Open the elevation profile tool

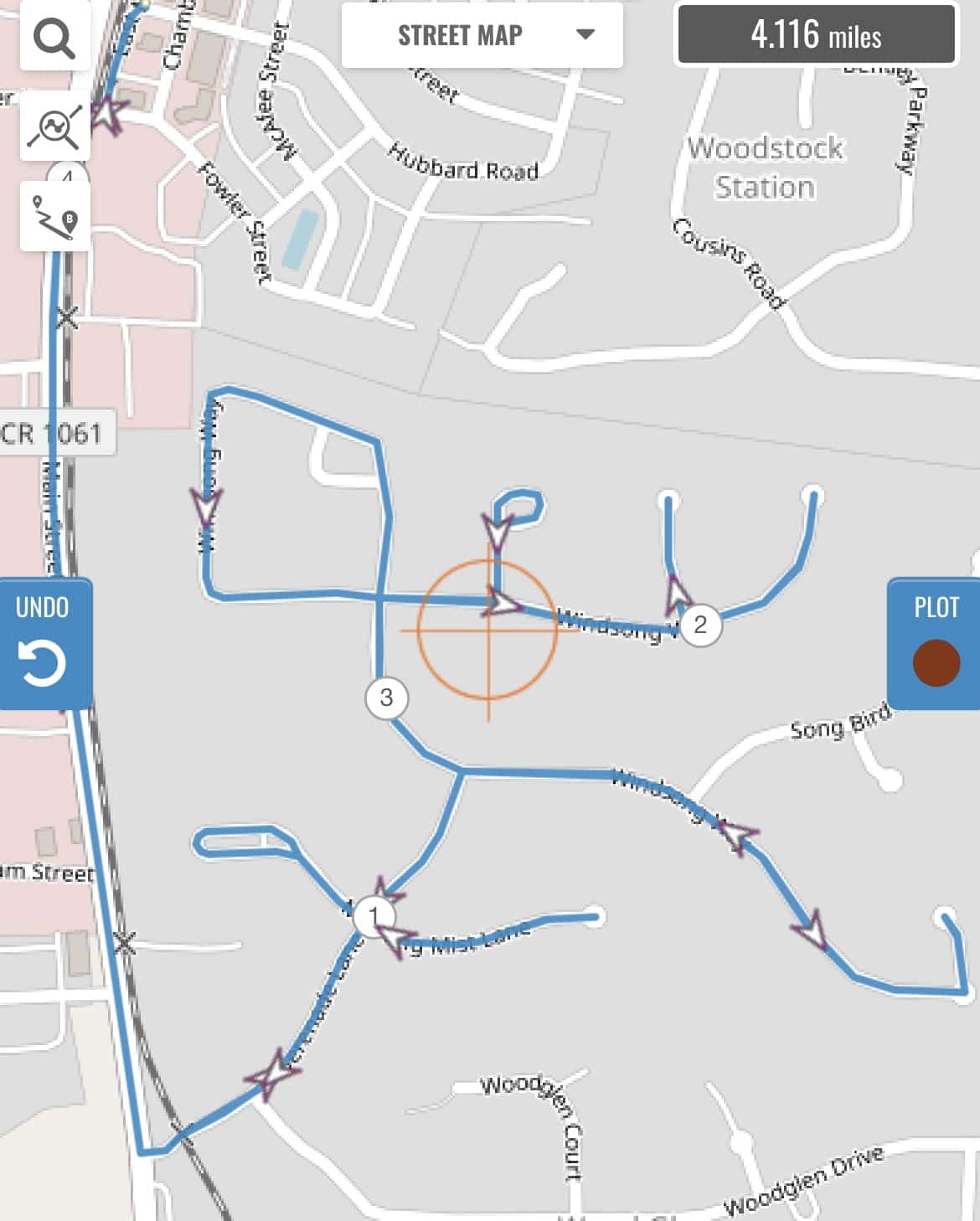pos(54,127)
